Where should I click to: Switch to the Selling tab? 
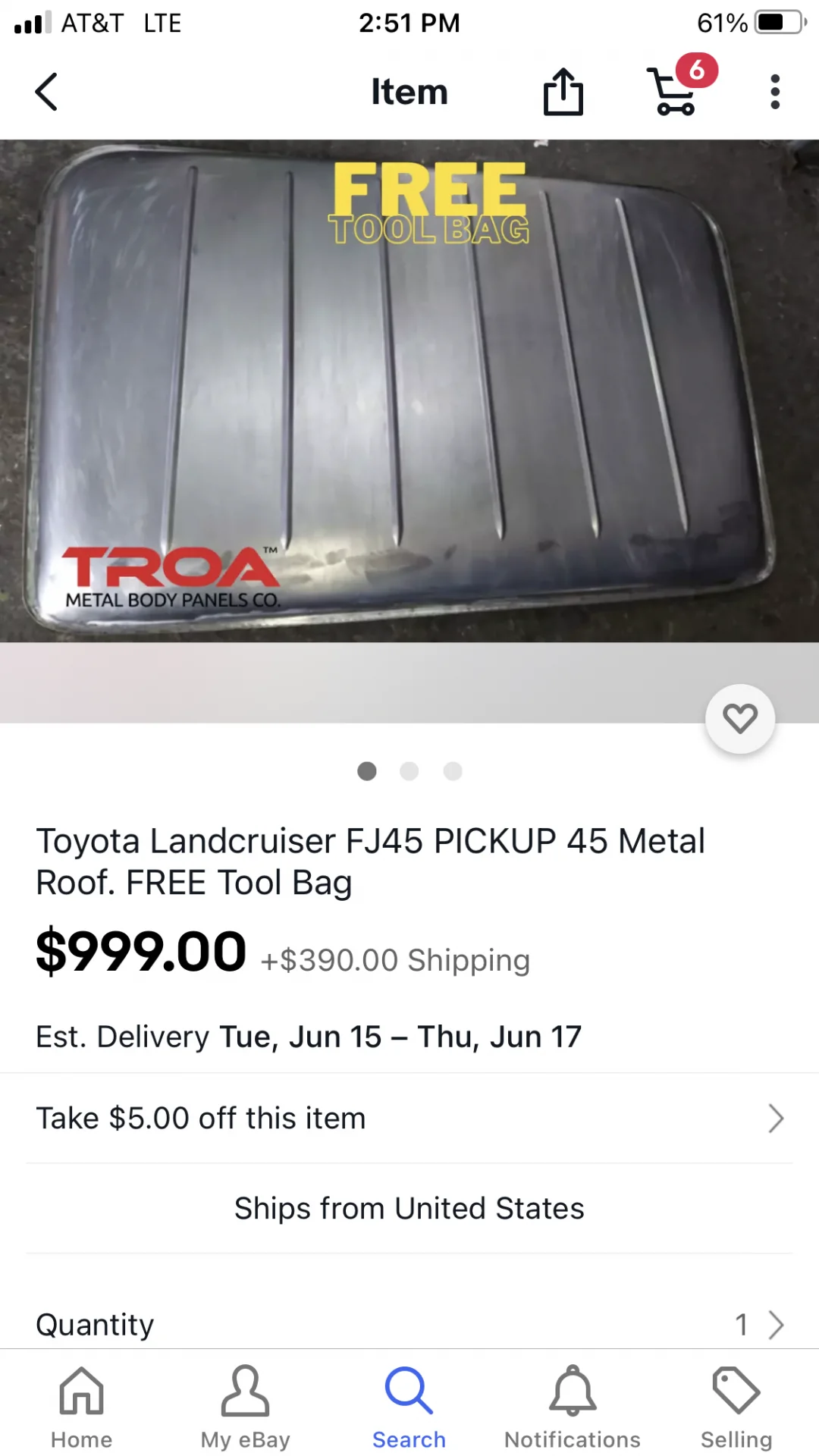(x=736, y=1407)
